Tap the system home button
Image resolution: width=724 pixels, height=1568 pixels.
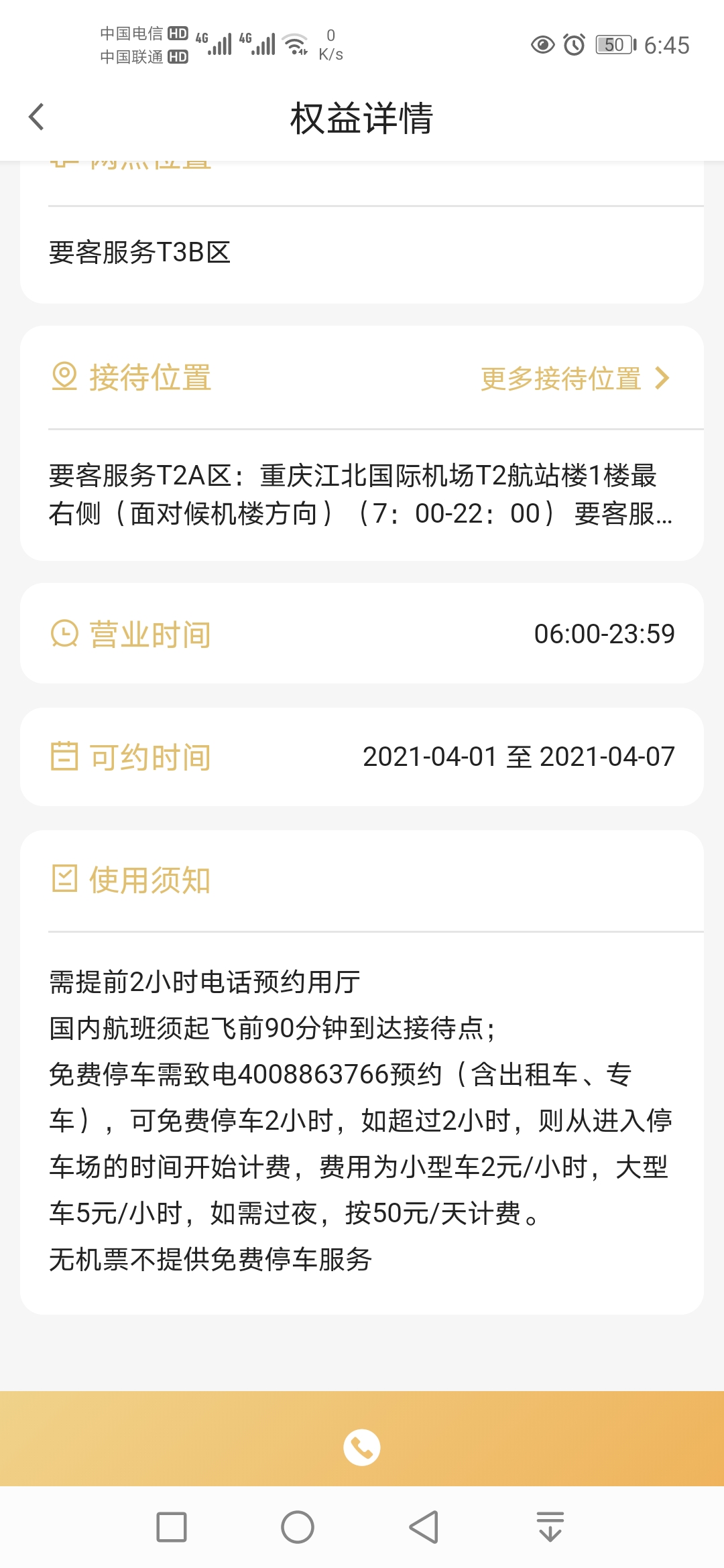point(298,1527)
